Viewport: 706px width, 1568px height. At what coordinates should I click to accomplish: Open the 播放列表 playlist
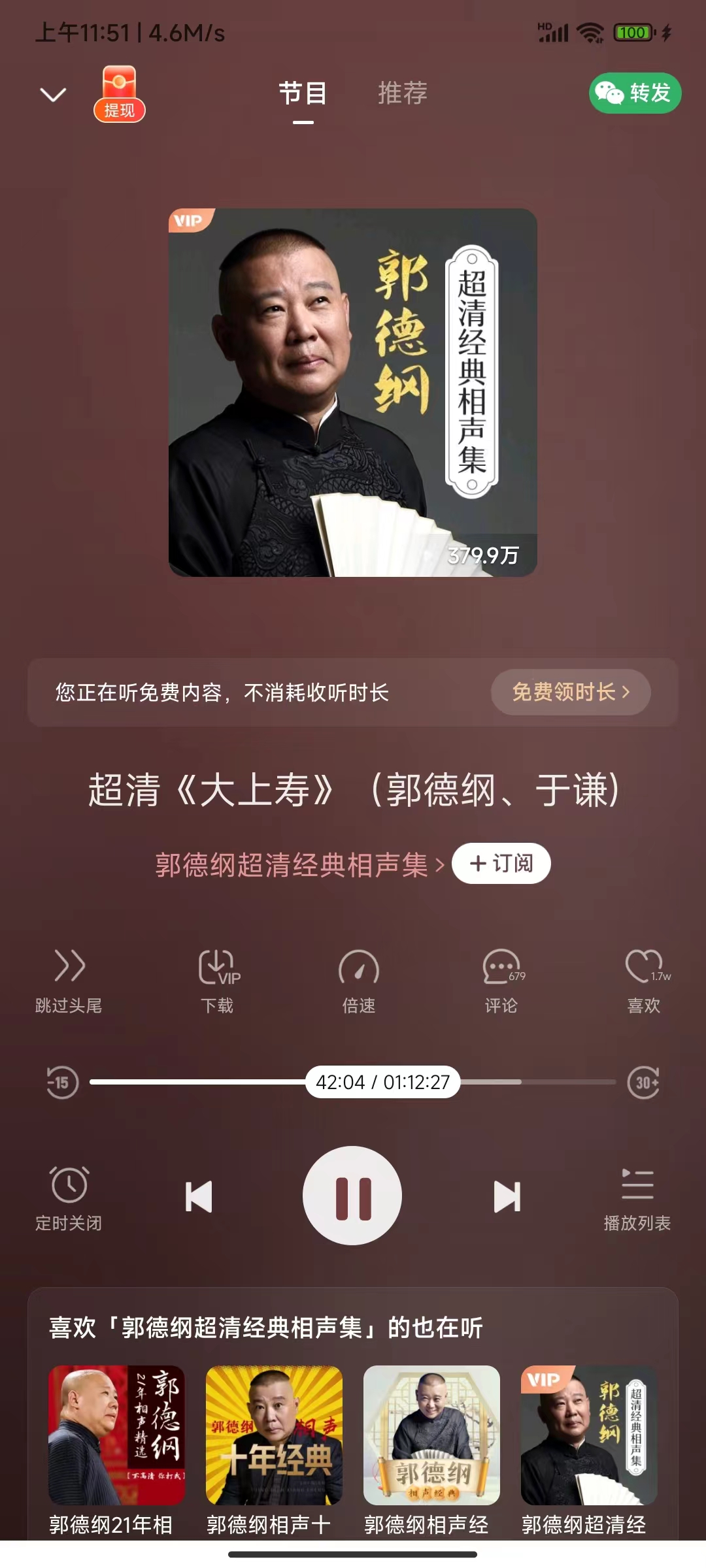[637, 1197]
